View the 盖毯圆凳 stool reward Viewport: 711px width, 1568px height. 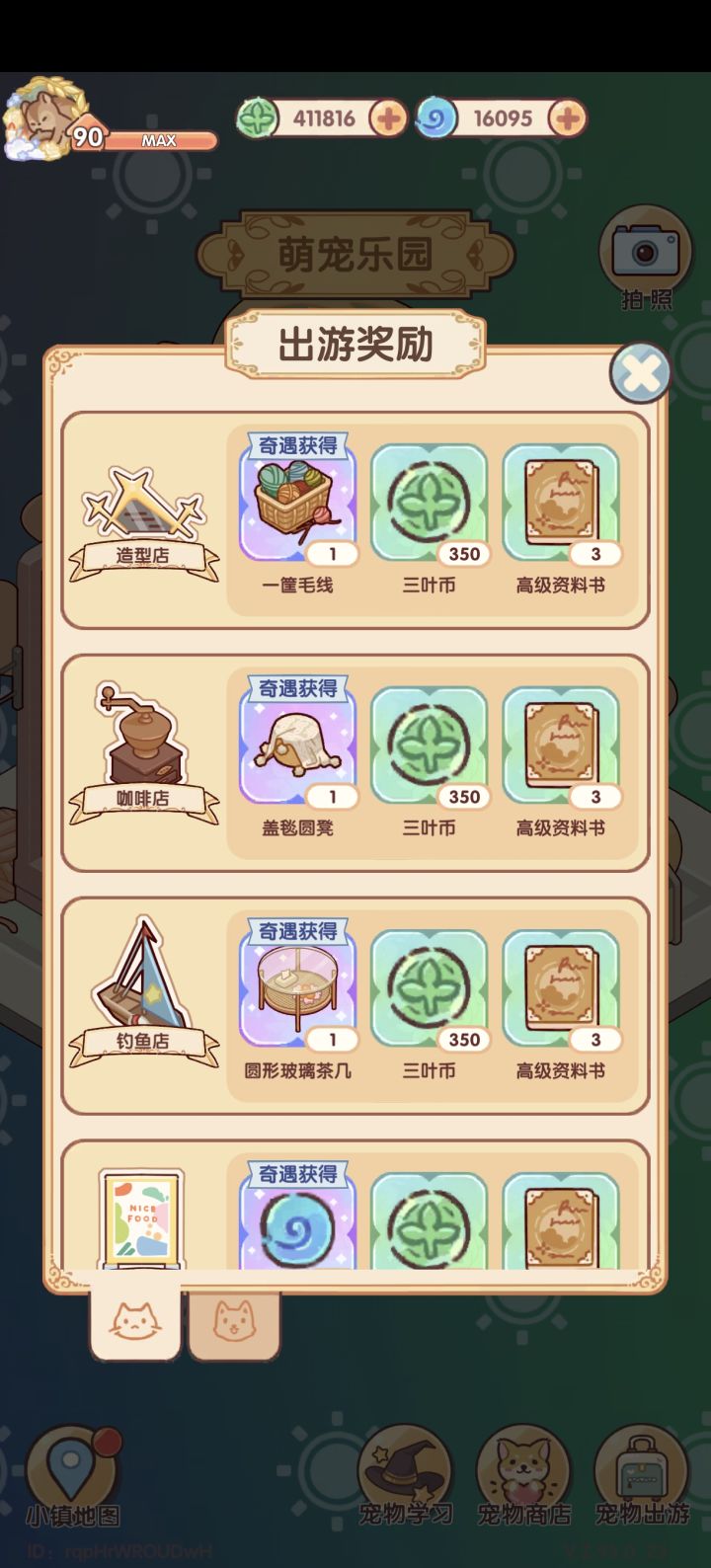point(297,741)
